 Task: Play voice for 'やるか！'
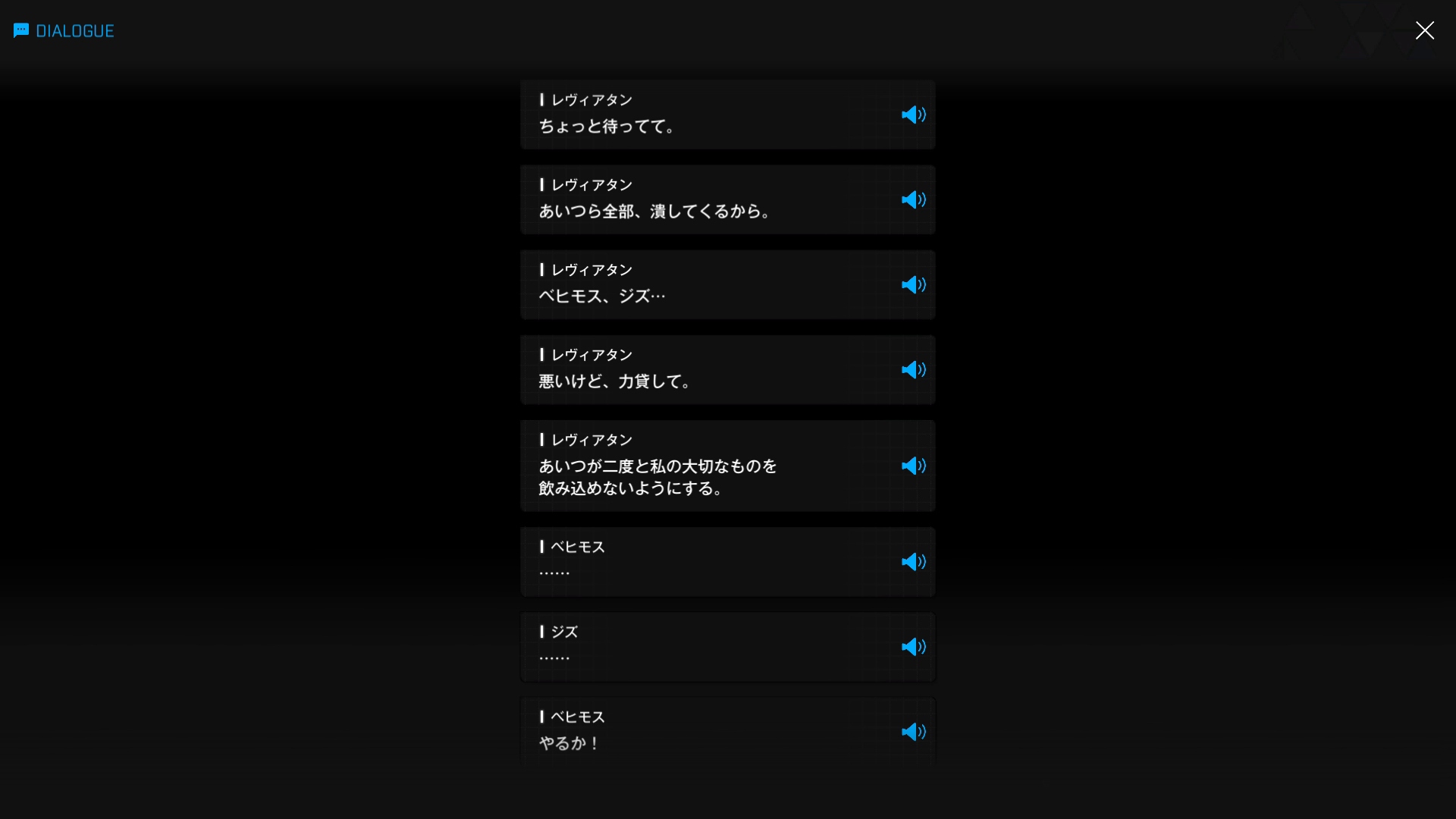(913, 732)
